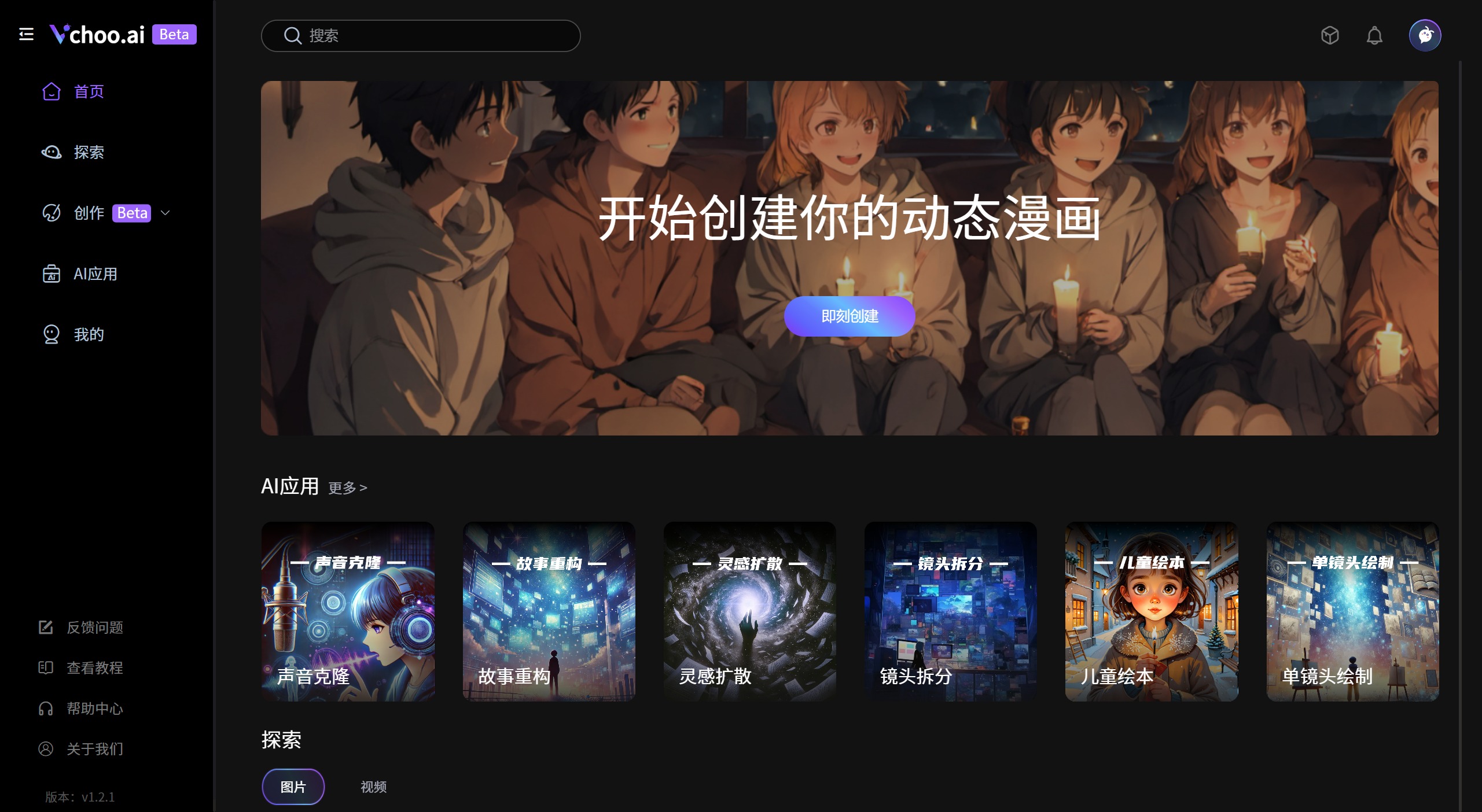Open the 单镜头绘制 app card
Image resolution: width=1482 pixels, height=812 pixels.
click(x=1352, y=611)
